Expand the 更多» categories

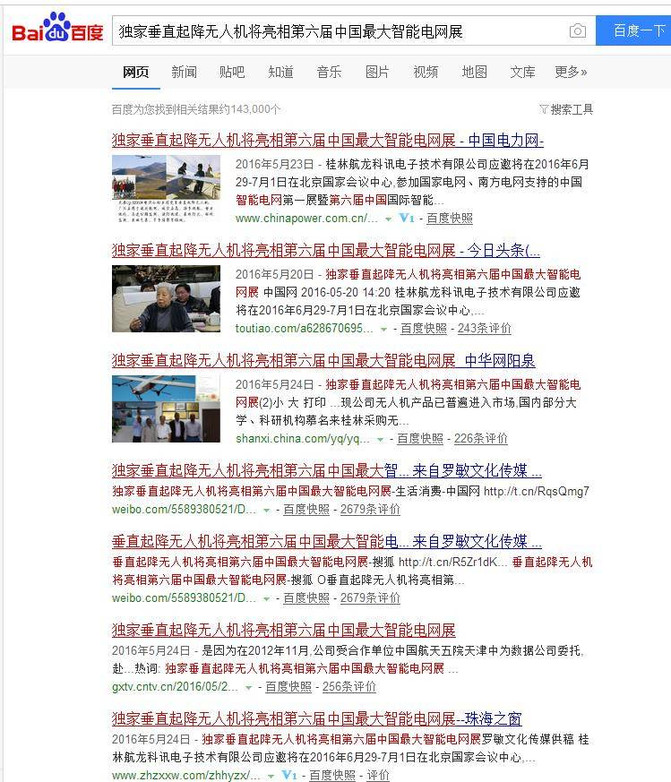[571, 72]
